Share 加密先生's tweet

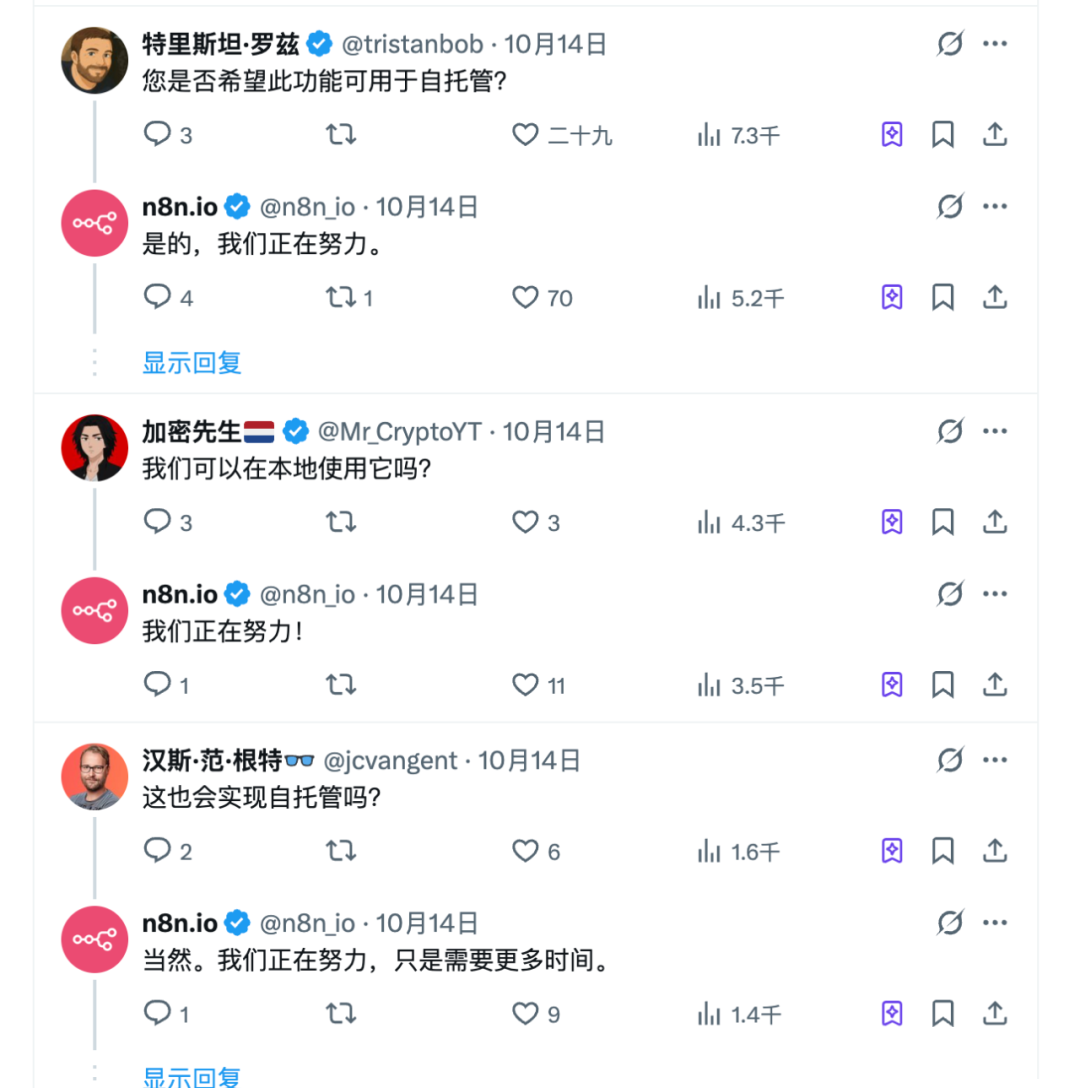pos(994,521)
